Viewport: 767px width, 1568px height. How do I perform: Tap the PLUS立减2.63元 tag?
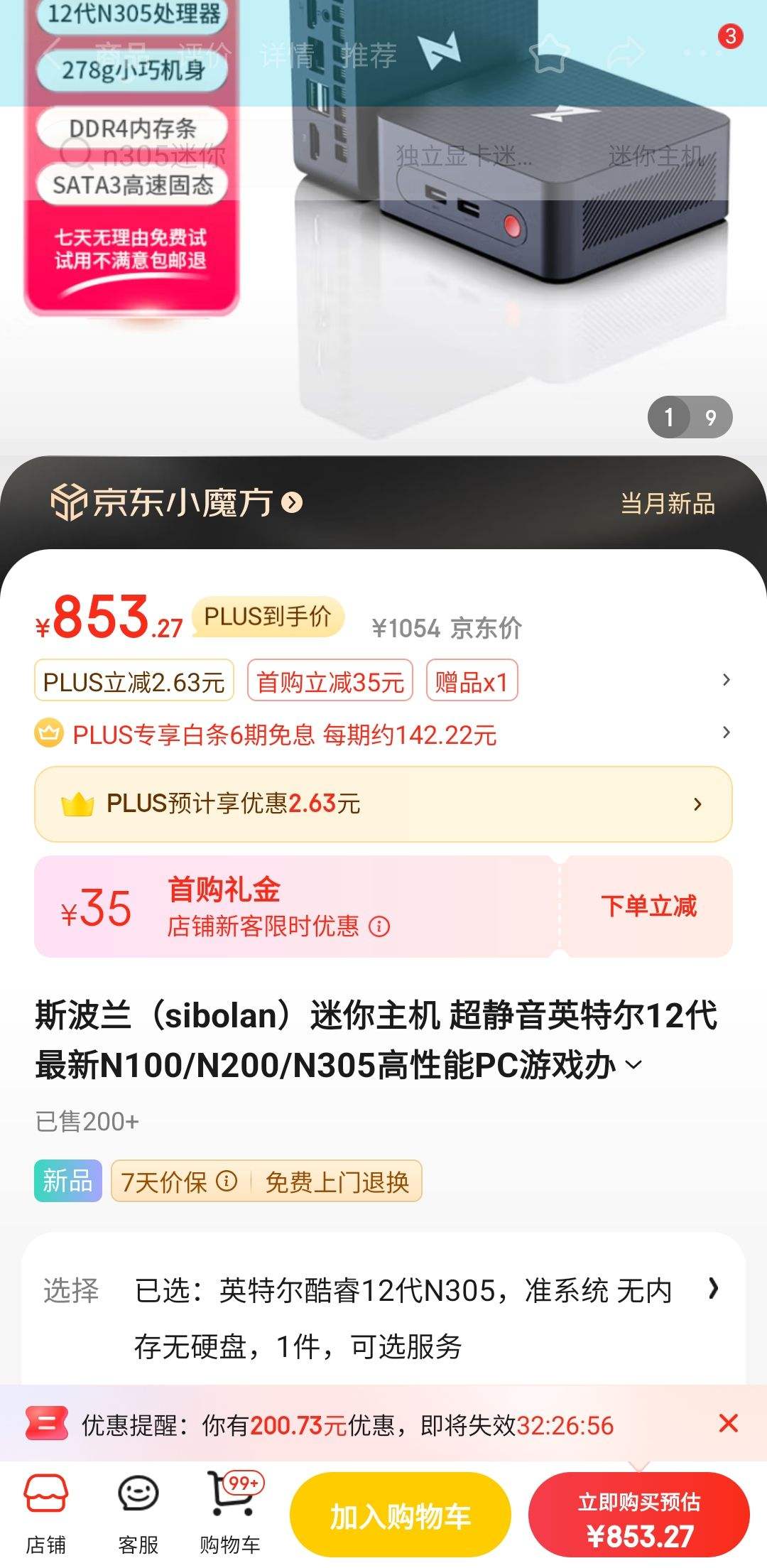tap(134, 681)
